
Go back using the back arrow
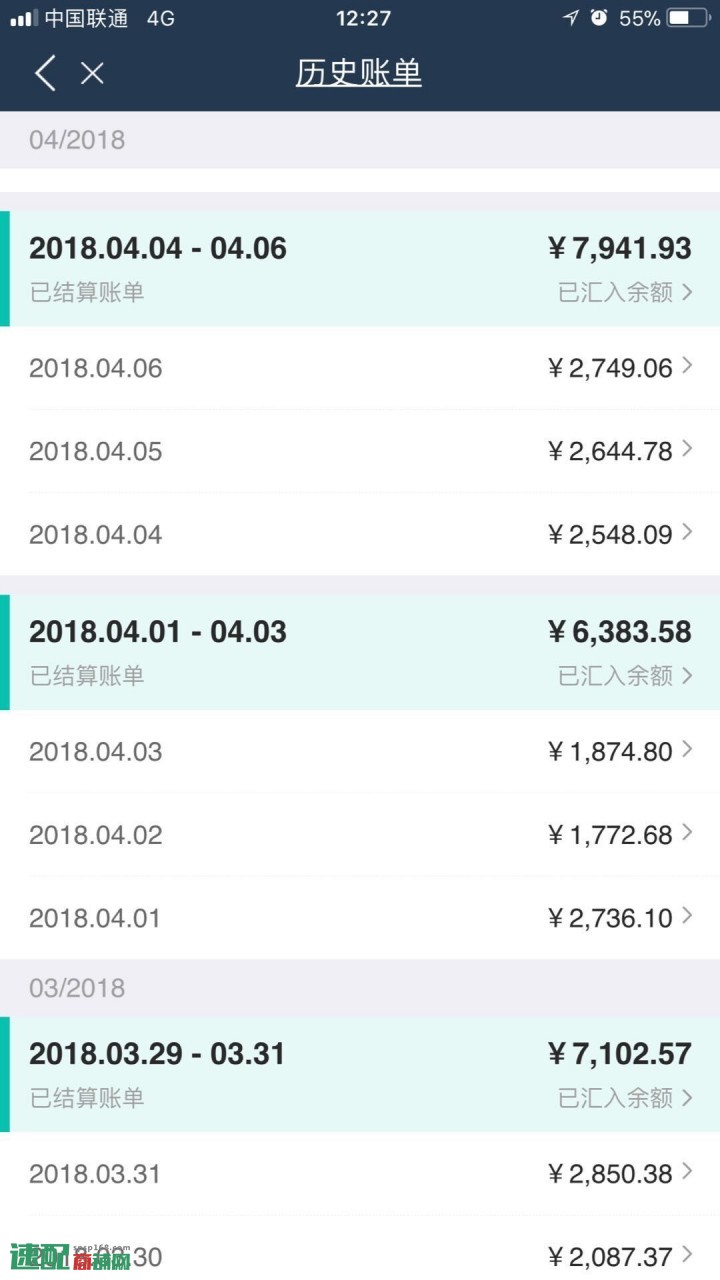[x=45, y=73]
